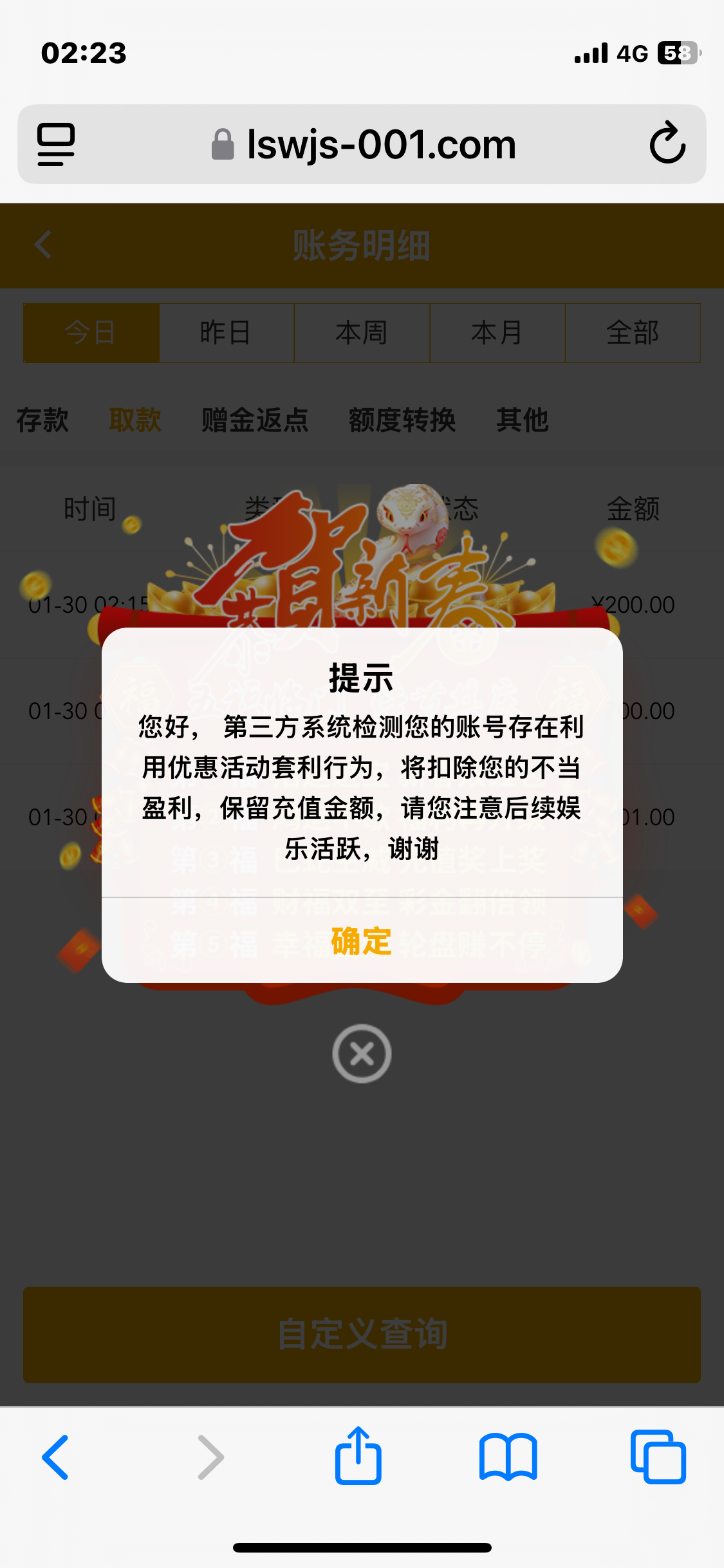
Task: Share this page from the Safari toolbar
Action: pos(358,1456)
